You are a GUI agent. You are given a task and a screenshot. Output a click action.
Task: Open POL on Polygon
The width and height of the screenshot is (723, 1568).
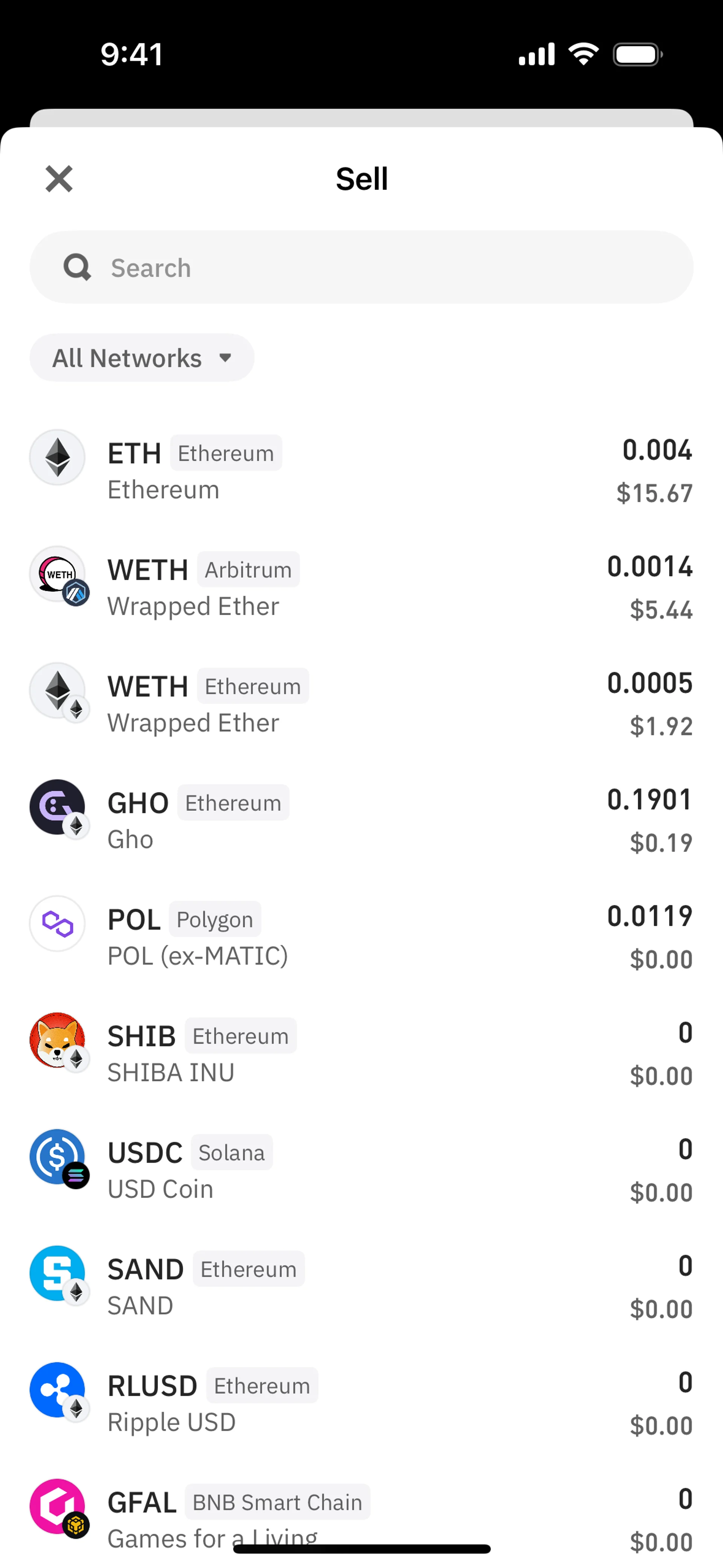point(361,937)
